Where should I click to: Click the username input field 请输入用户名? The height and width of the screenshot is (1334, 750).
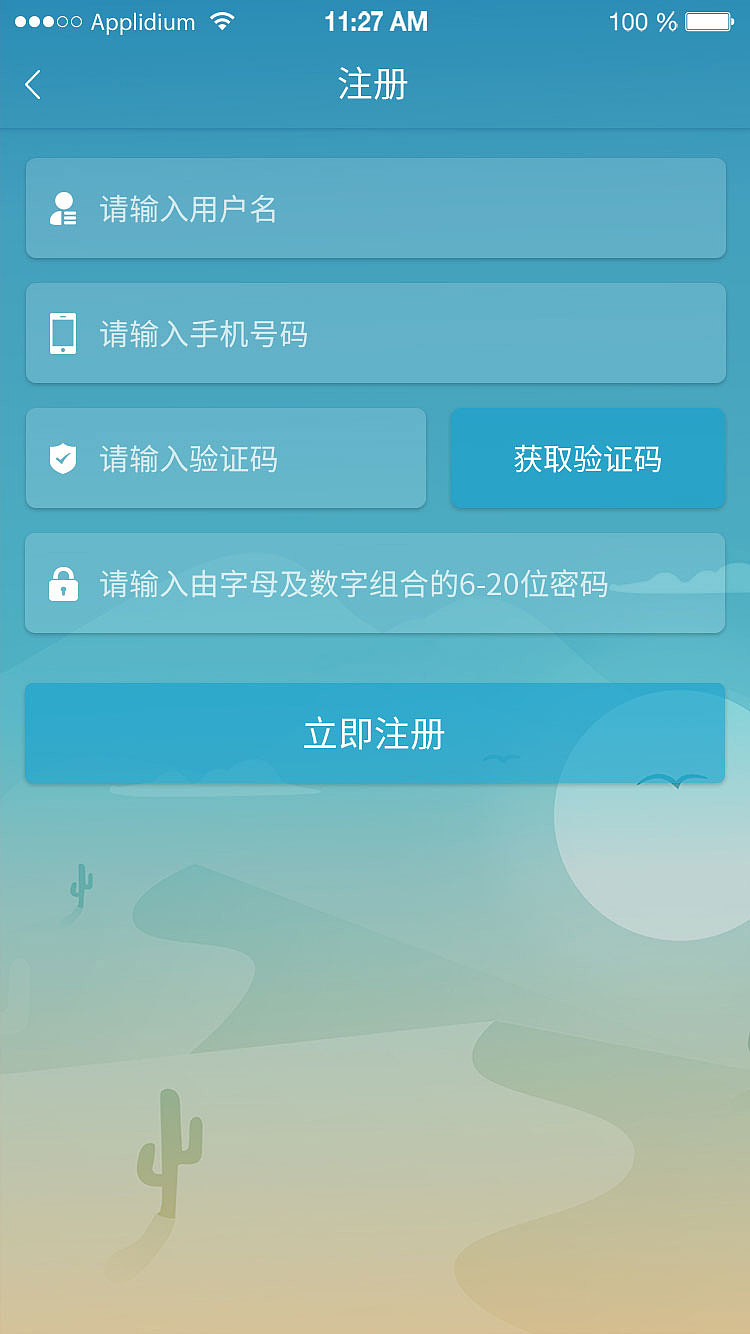pyautogui.click(x=375, y=208)
